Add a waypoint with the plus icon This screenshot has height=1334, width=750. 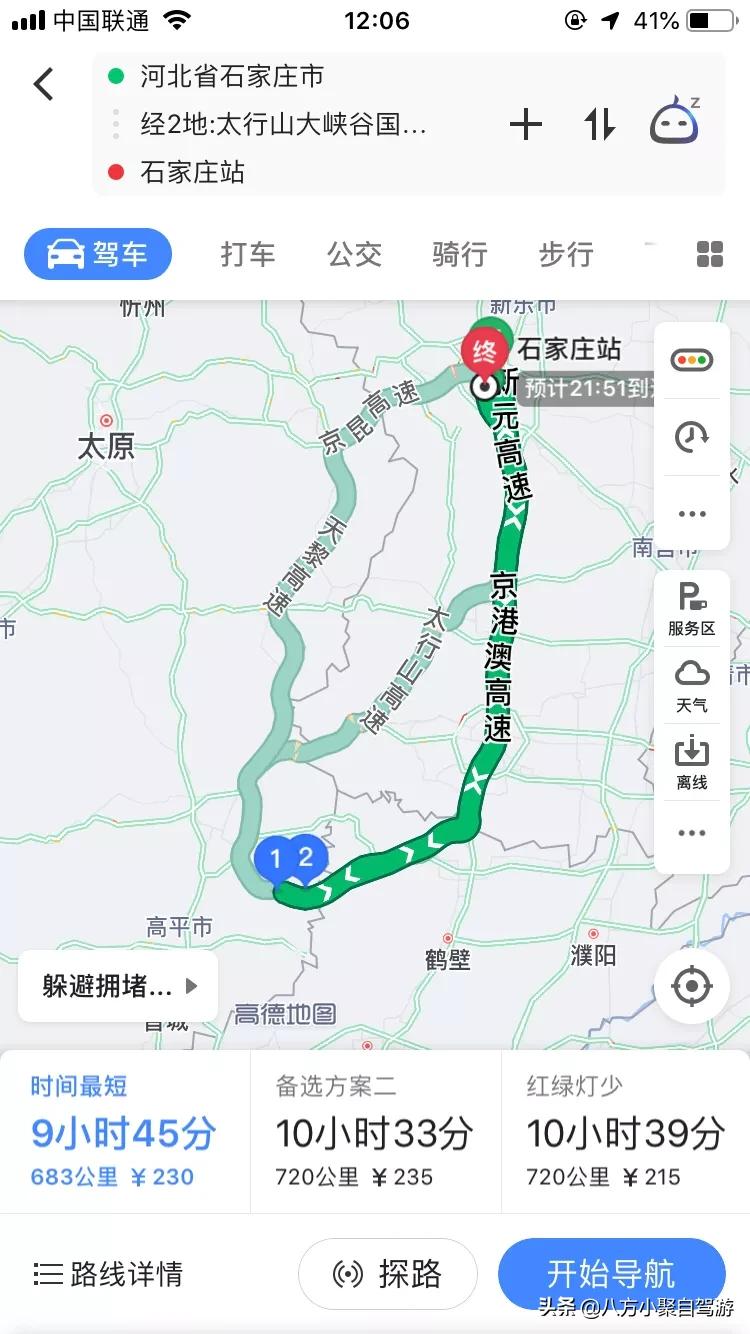[x=525, y=125]
